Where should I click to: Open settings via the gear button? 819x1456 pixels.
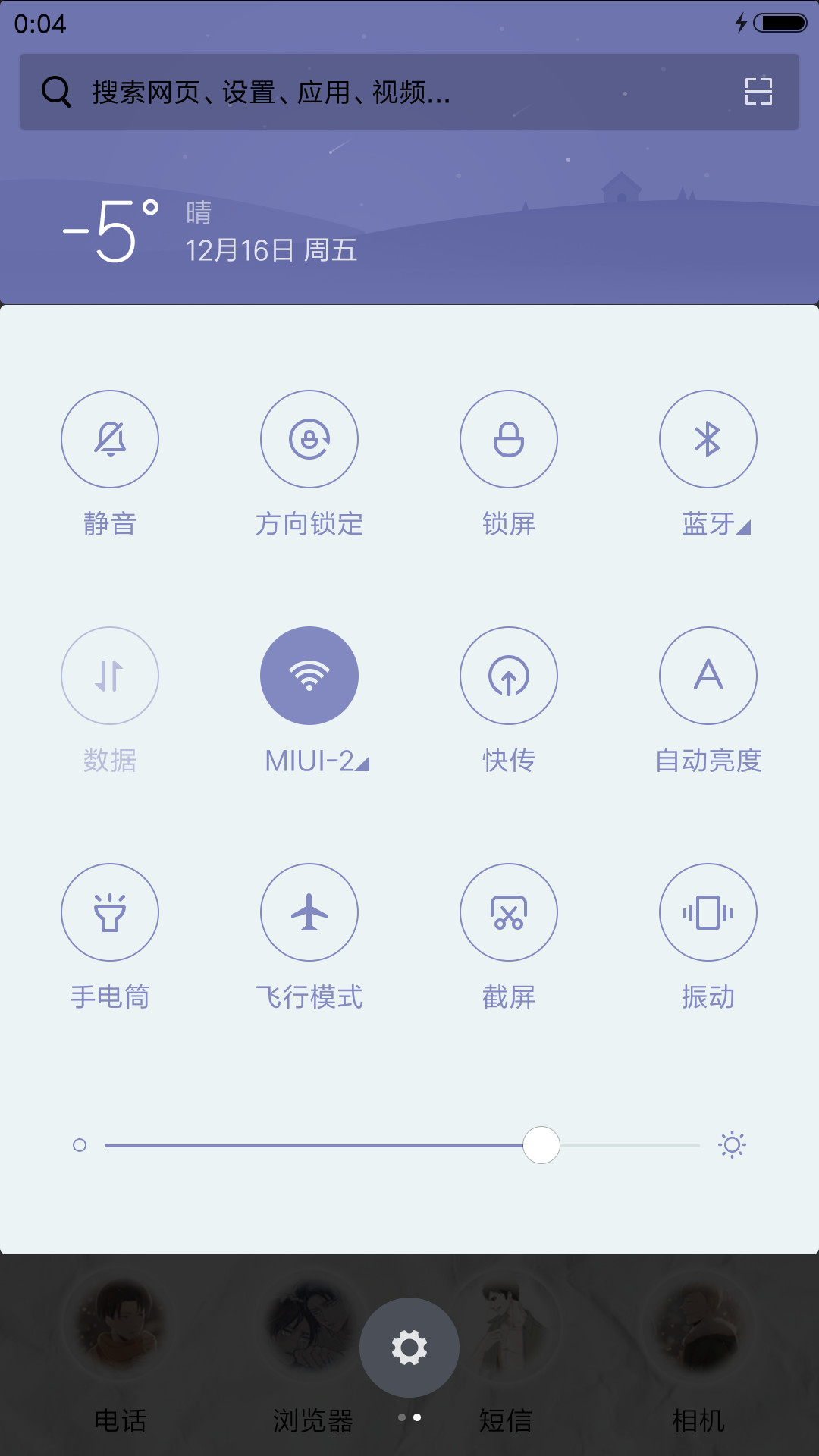409,1348
